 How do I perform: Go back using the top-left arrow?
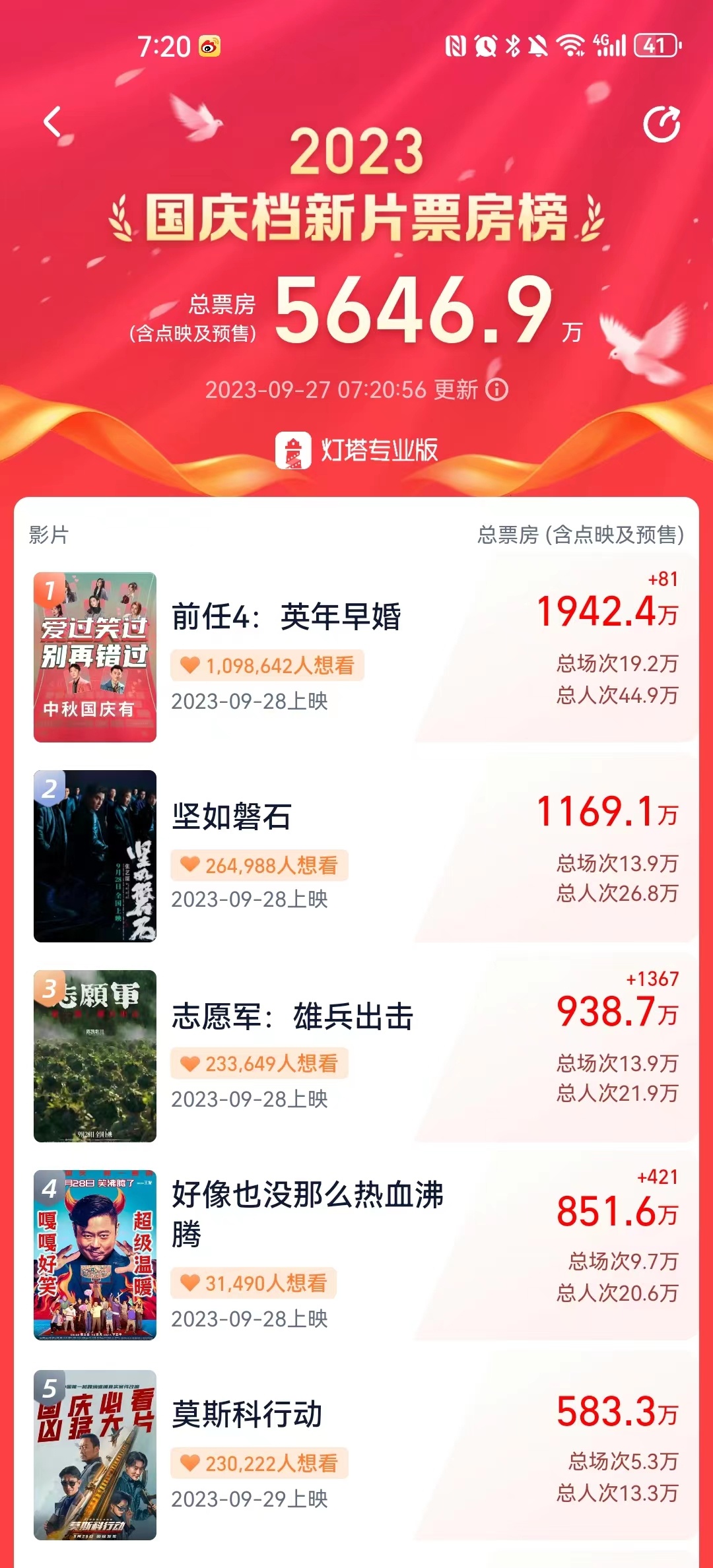pos(52,122)
